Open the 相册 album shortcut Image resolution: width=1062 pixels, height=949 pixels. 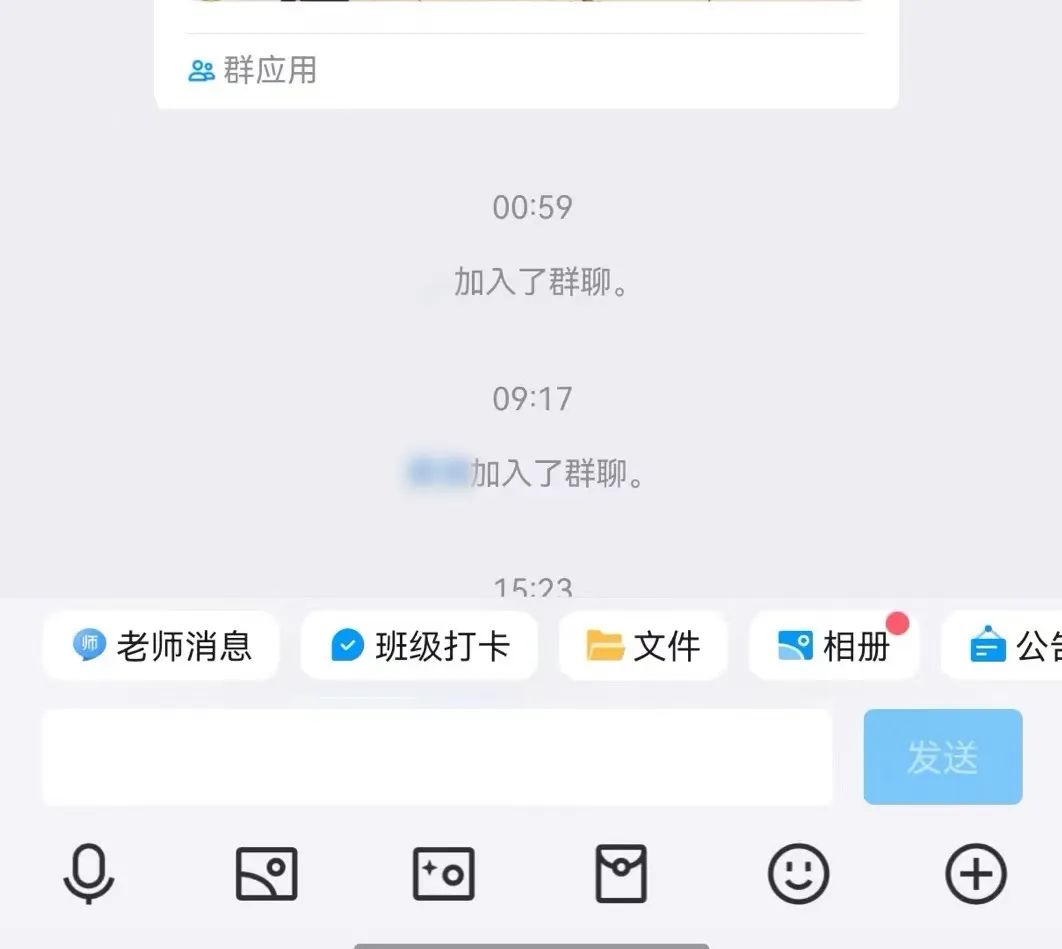click(x=834, y=646)
